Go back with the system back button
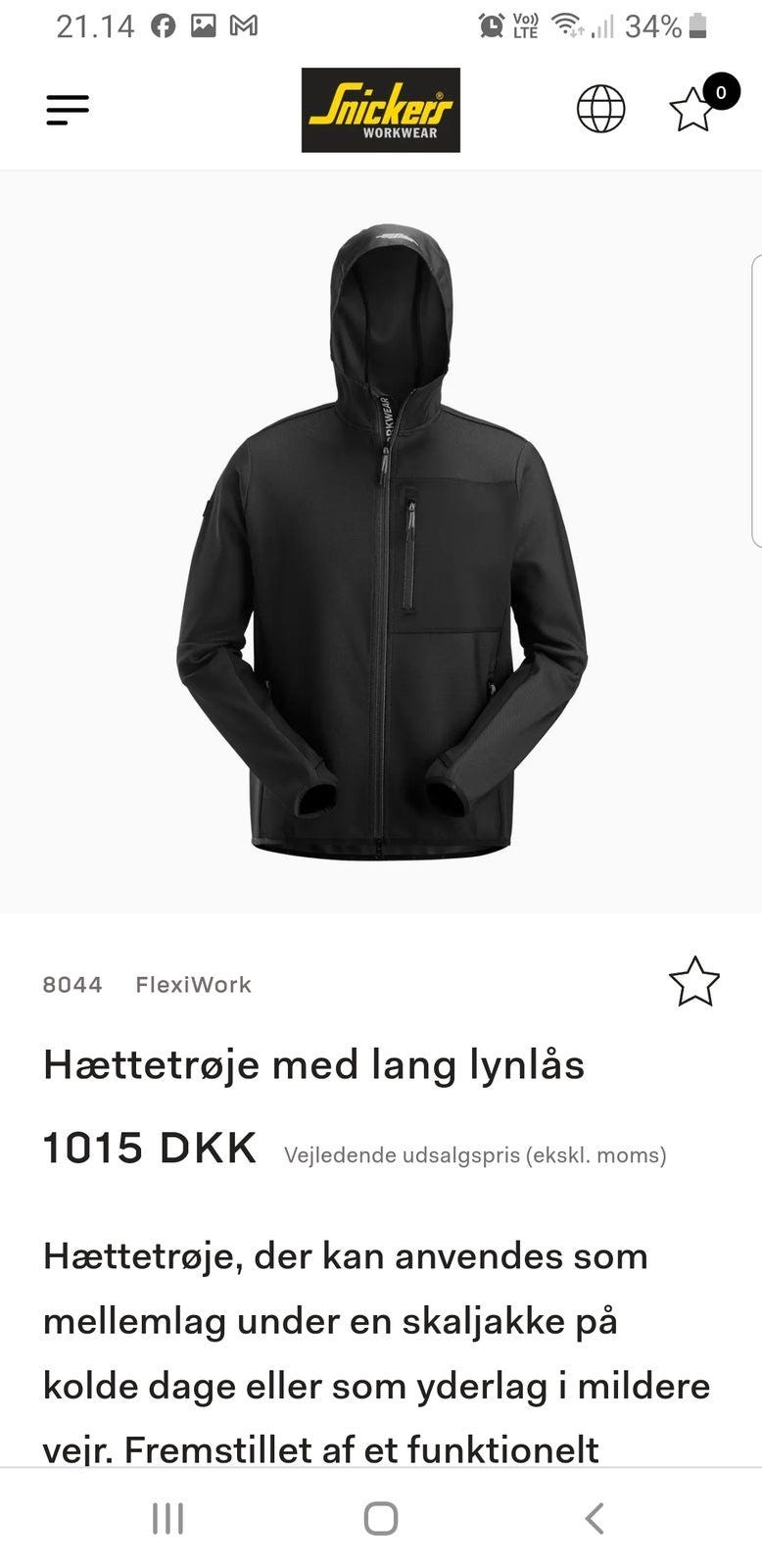This screenshot has width=762, height=1568. click(594, 1518)
